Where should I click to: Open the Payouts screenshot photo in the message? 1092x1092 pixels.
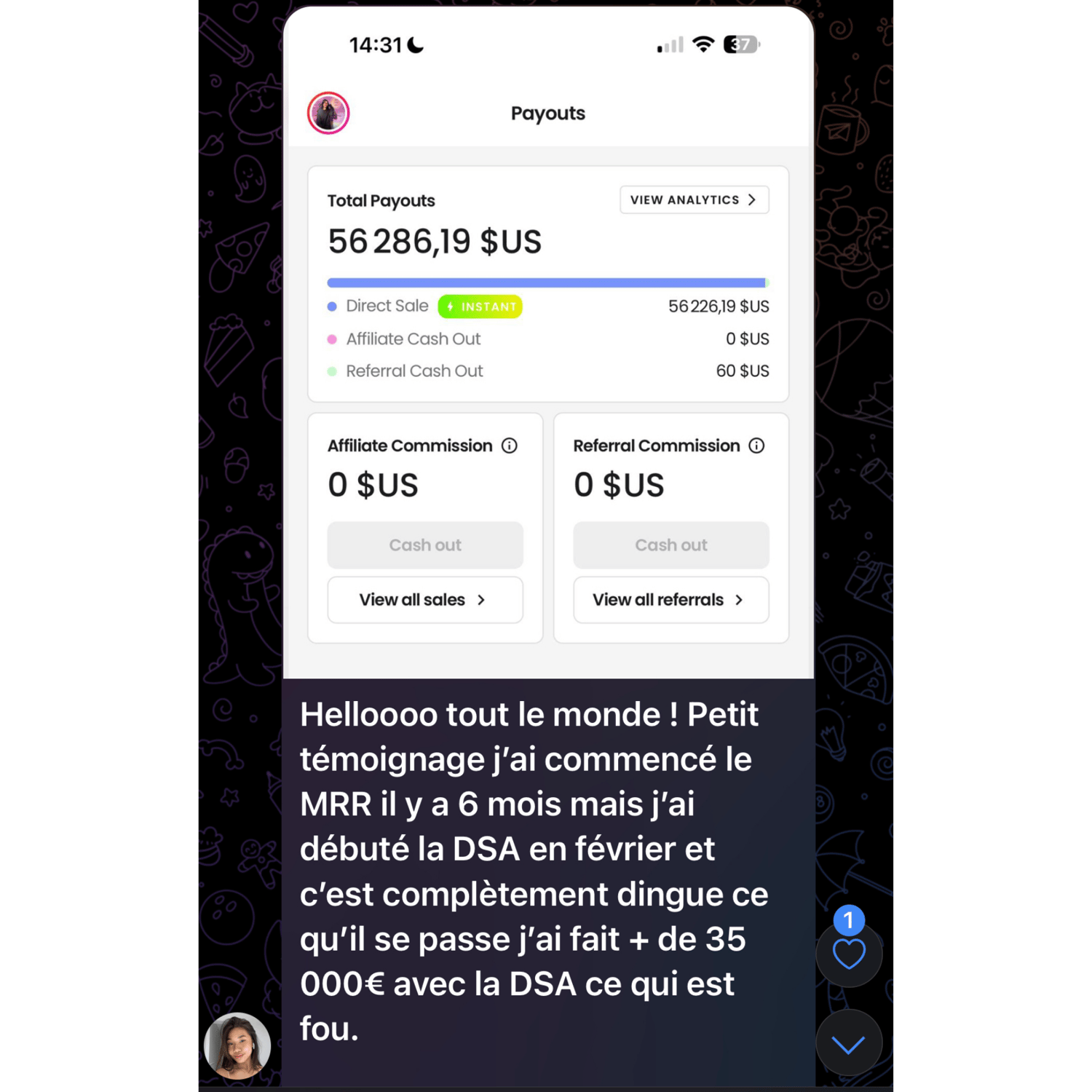[547, 342]
